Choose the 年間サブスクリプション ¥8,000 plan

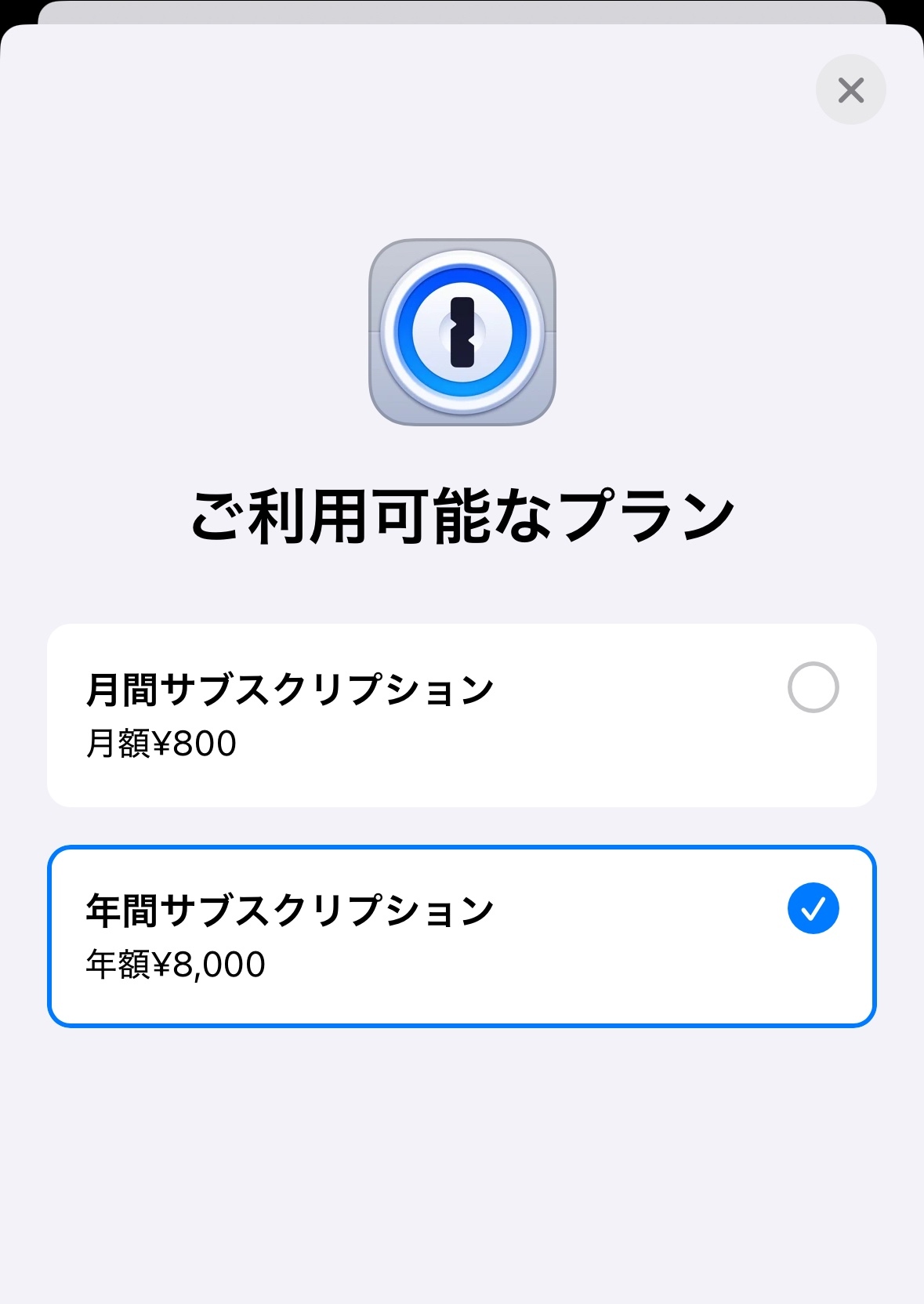(461, 936)
